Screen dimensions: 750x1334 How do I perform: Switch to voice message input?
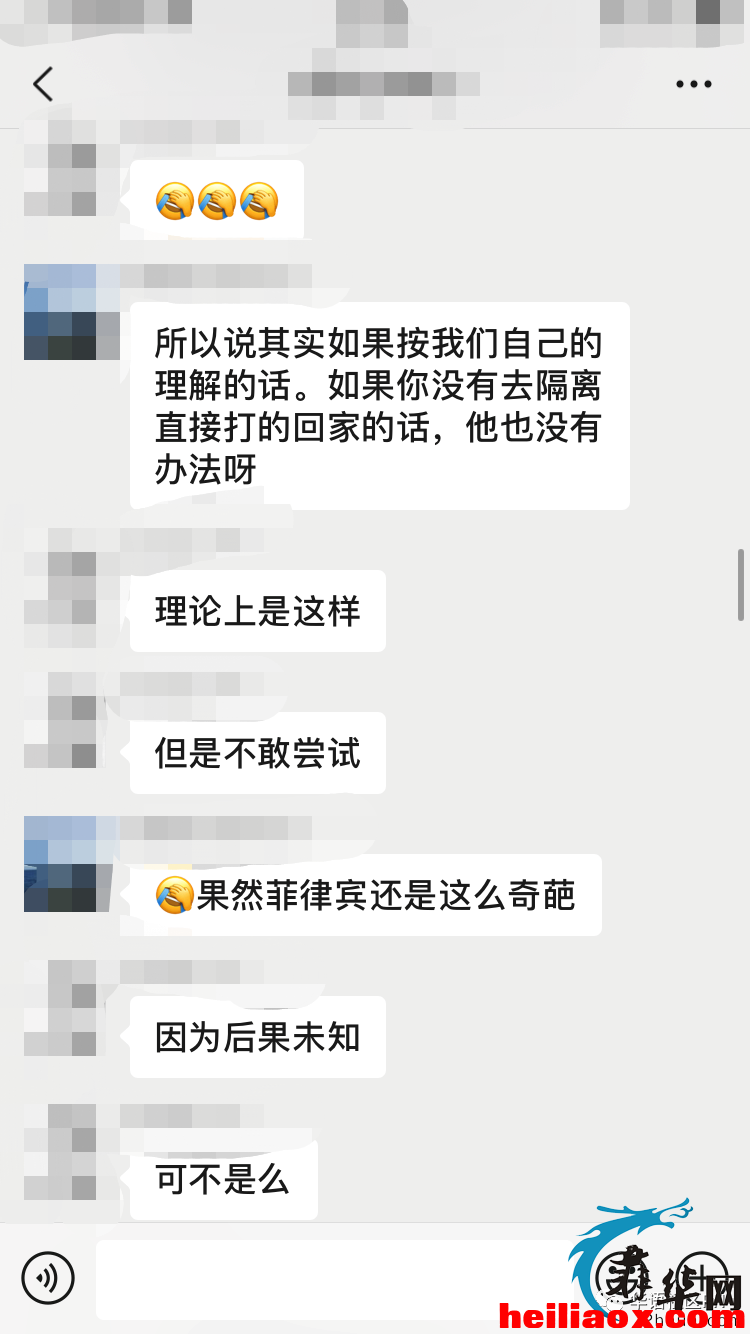click(48, 1277)
